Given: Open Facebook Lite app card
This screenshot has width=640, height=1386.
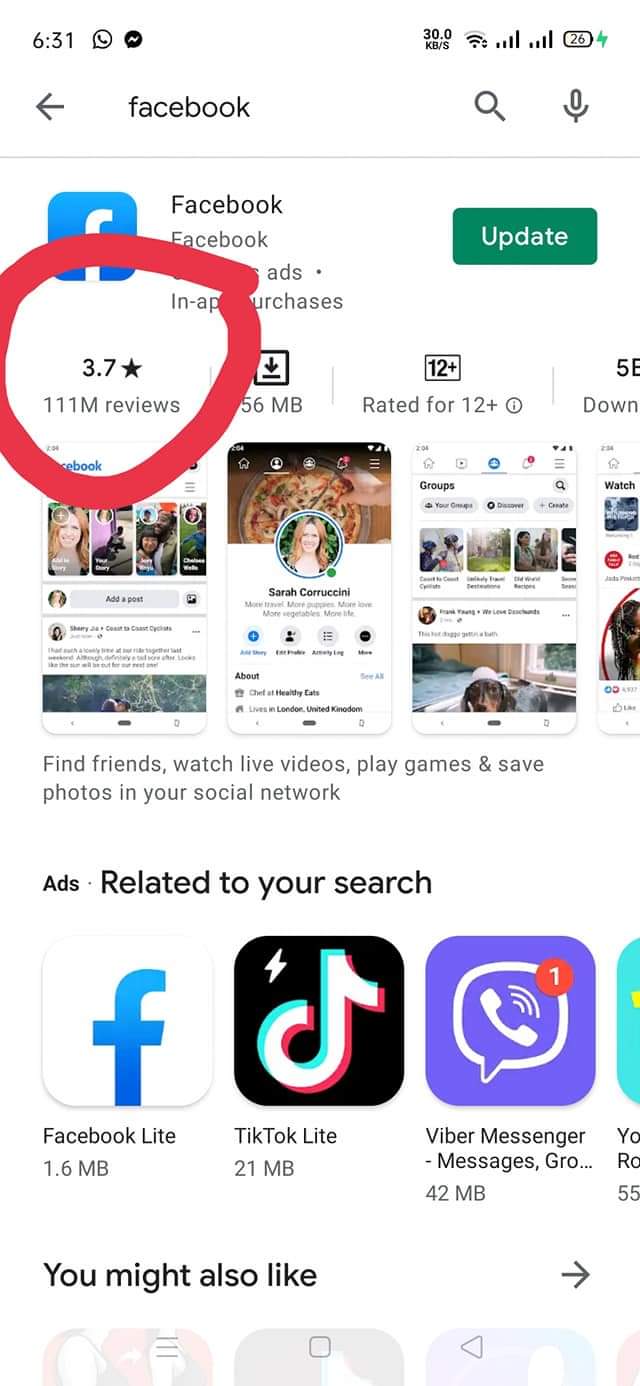Looking at the screenshot, I should point(128,1056).
